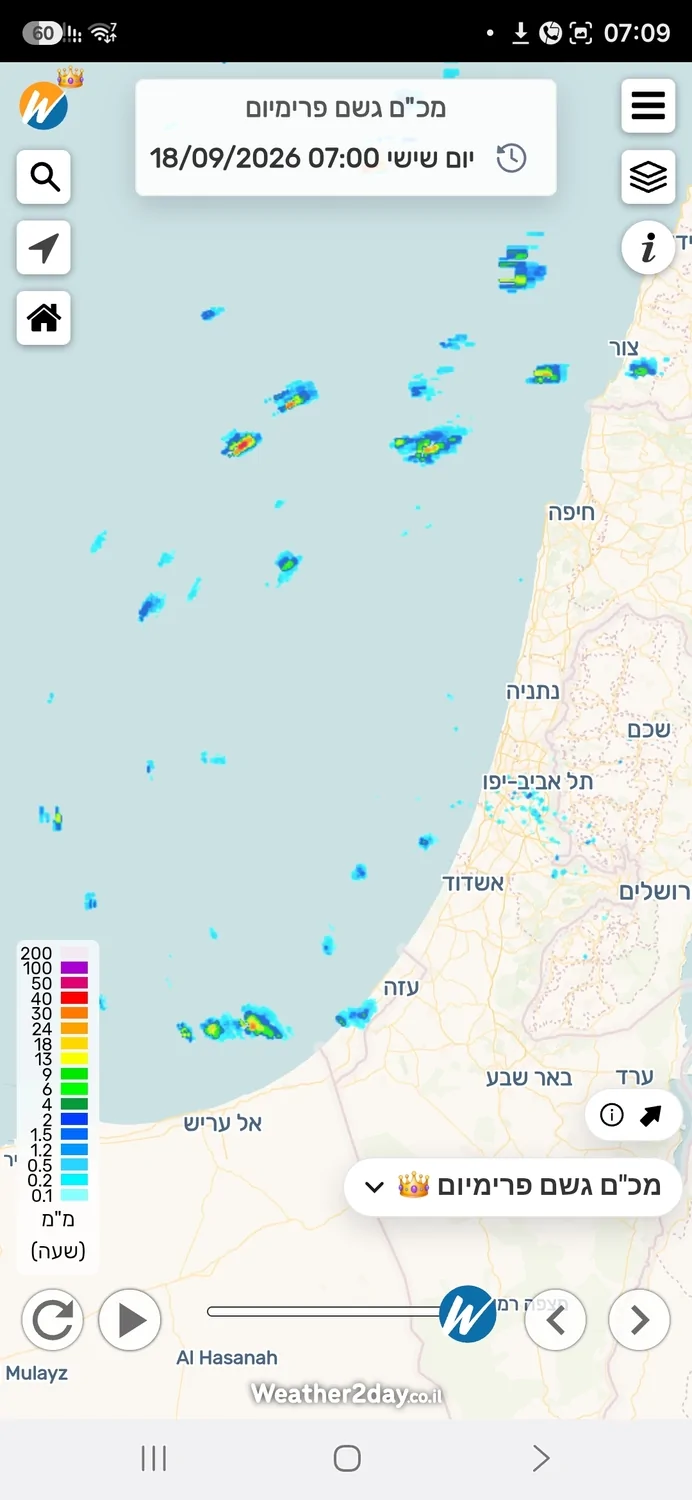The image size is (692, 1500).
Task: Tap the timeline slider handle
Action: tap(468, 1313)
